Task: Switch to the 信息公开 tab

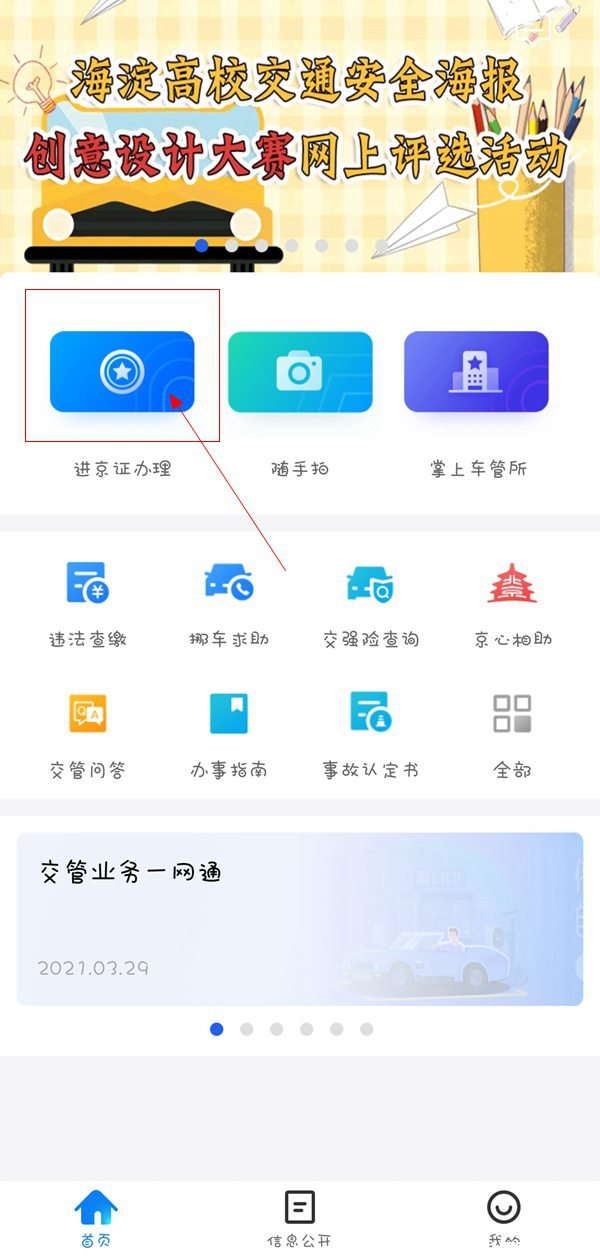Action: 300,1216
